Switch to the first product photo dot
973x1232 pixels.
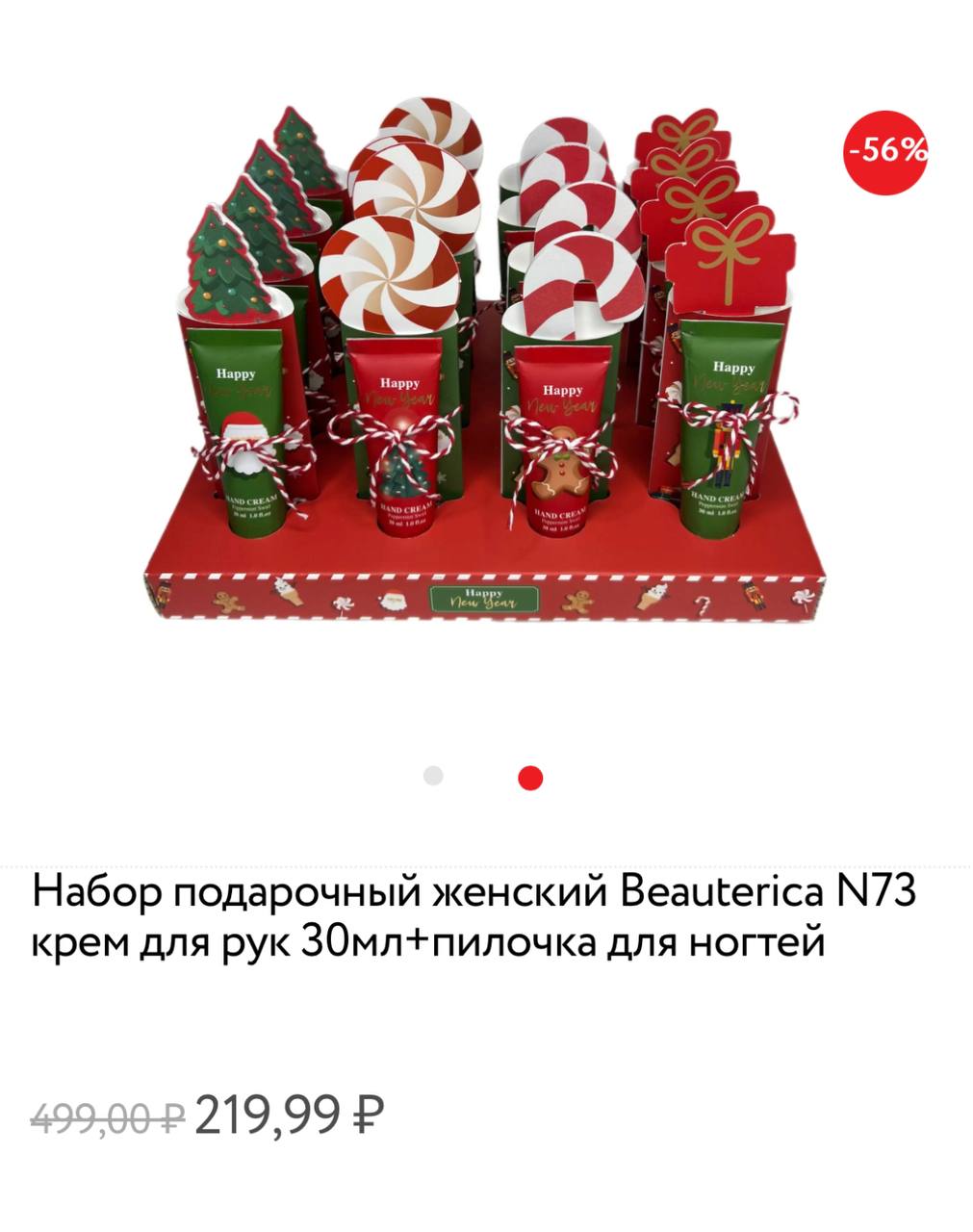433,776
